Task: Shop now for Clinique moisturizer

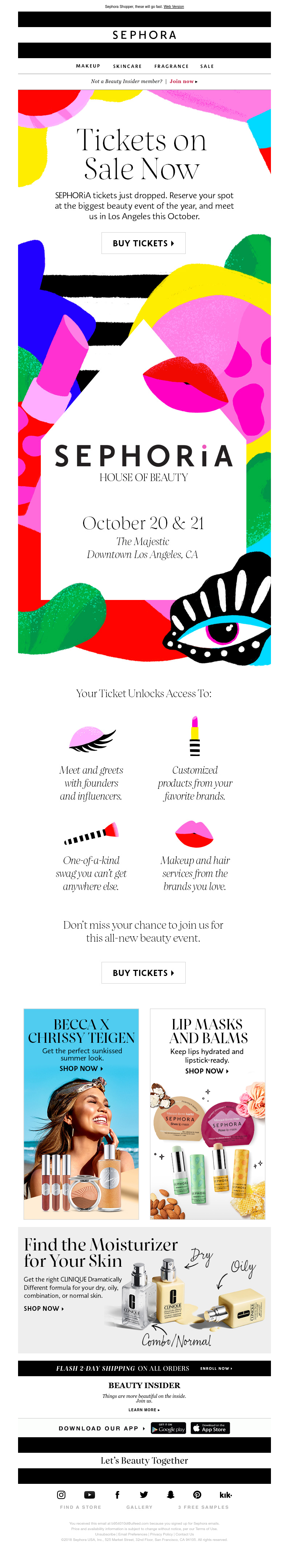Action: click(43, 1308)
